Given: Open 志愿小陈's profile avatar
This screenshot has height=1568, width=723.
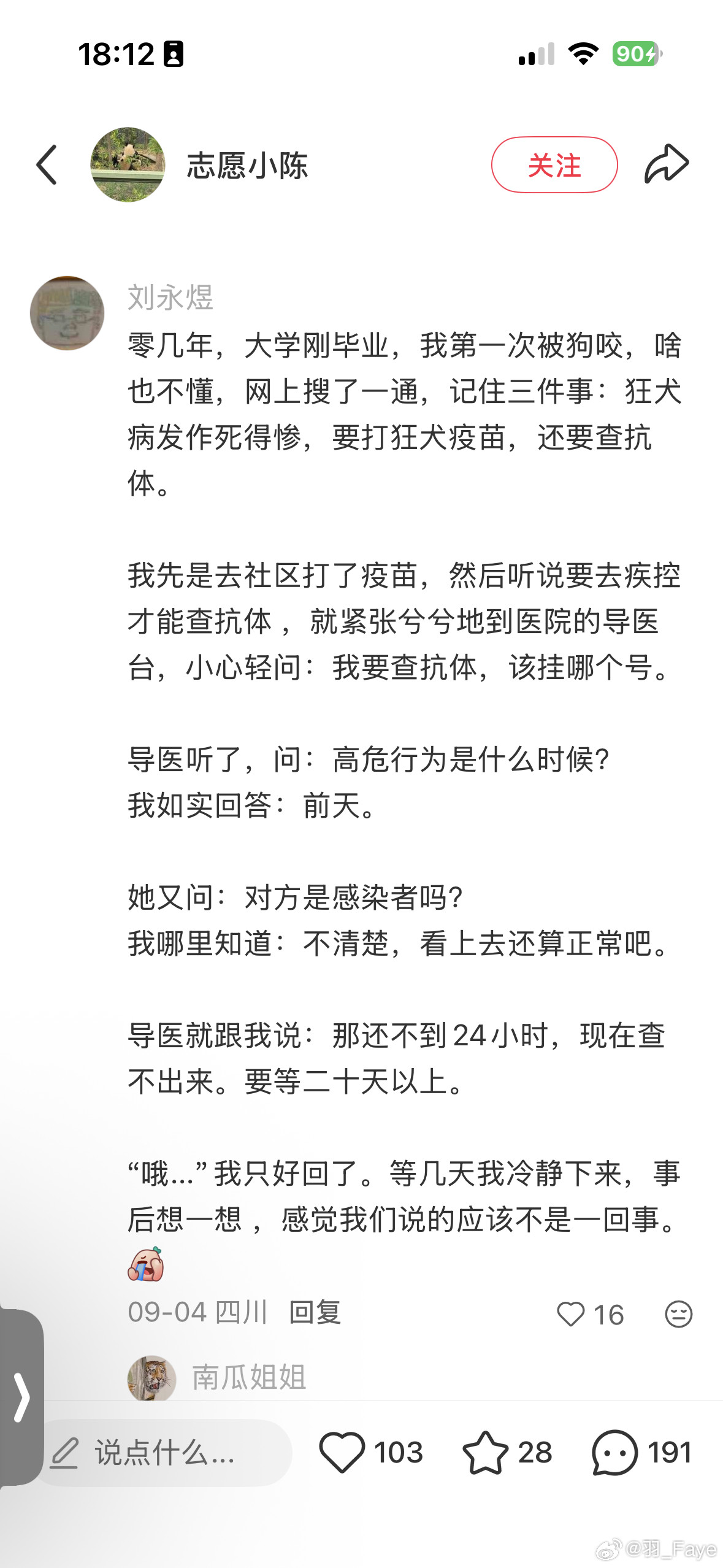Looking at the screenshot, I should point(128,164).
